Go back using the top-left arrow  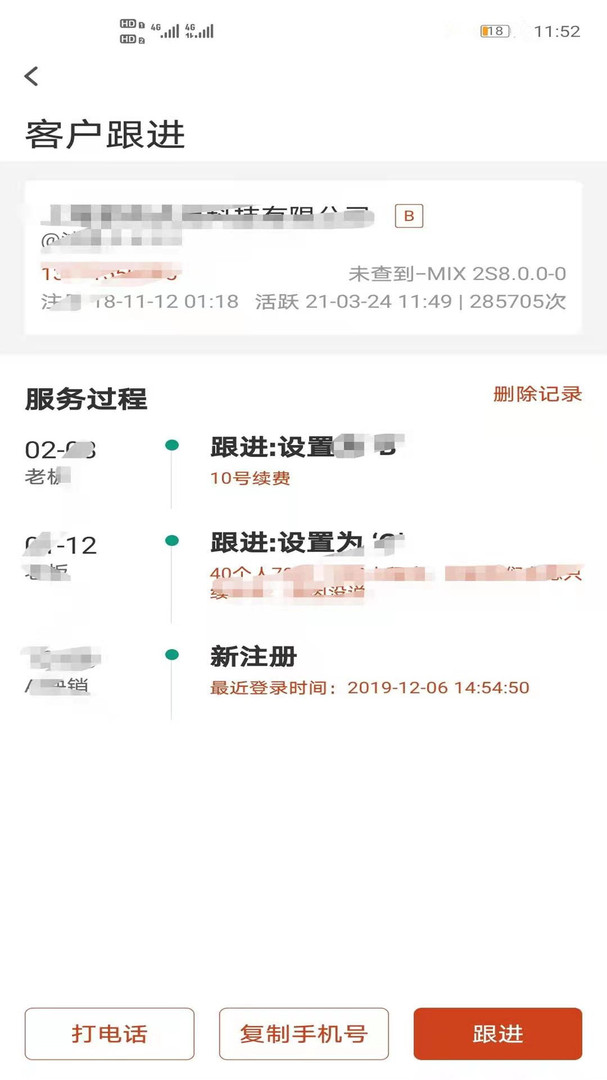(32, 76)
